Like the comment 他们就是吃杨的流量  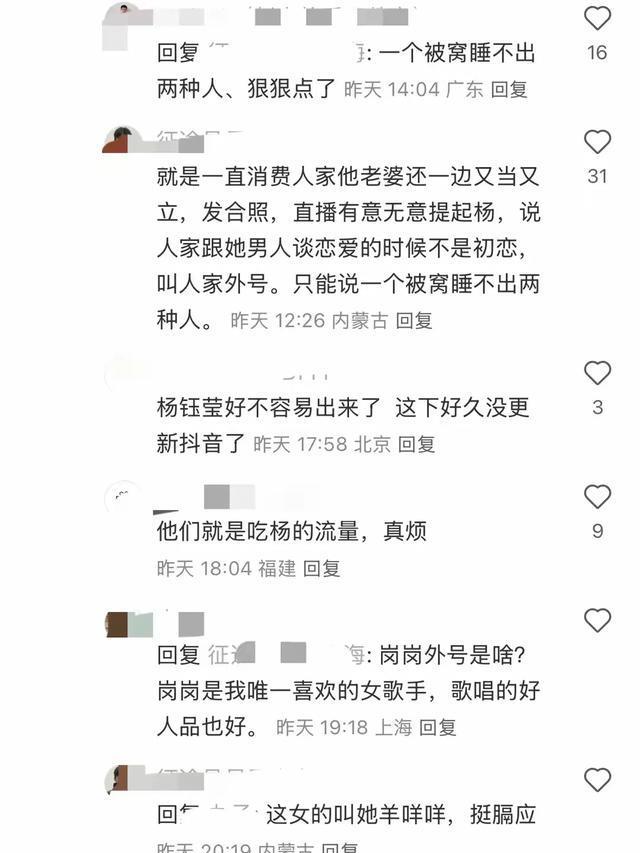click(597, 497)
